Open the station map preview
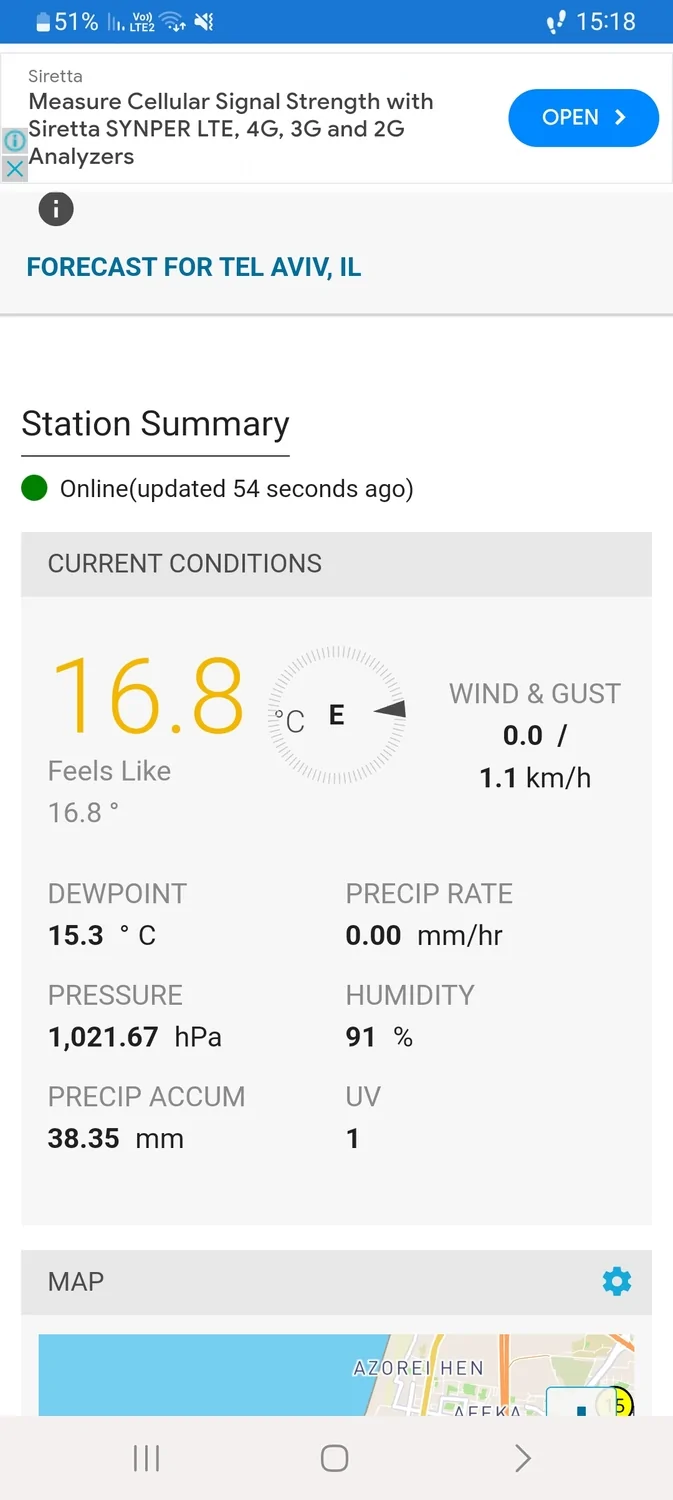The height and width of the screenshot is (1500, 673). pos(336,1374)
